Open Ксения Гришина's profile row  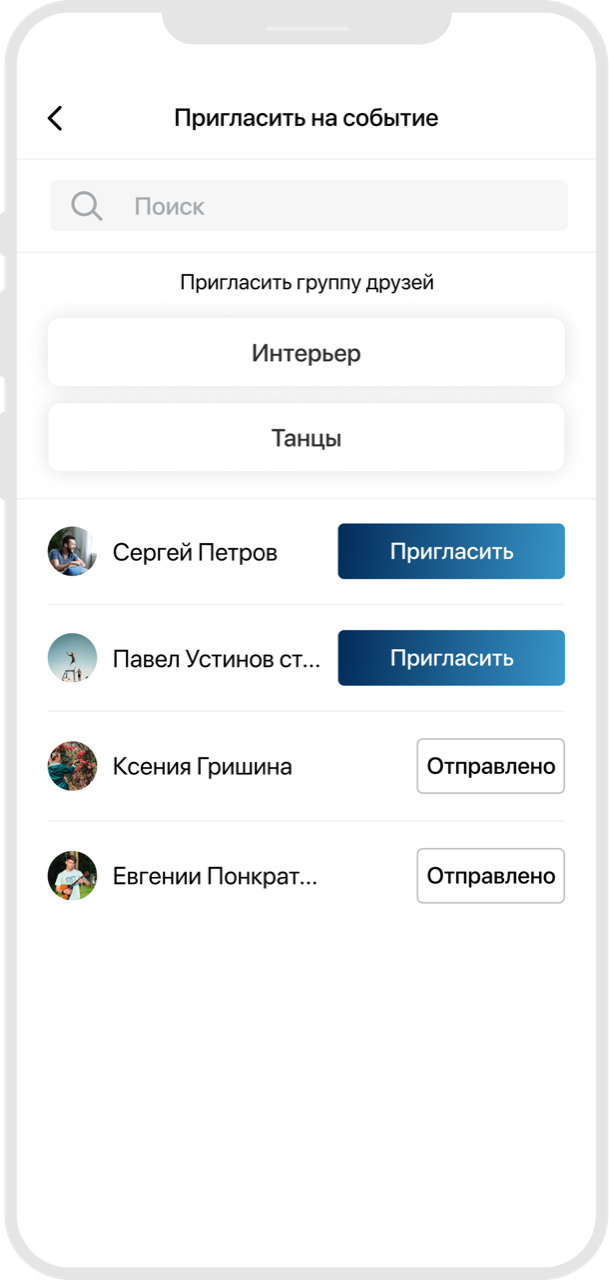coord(306,767)
